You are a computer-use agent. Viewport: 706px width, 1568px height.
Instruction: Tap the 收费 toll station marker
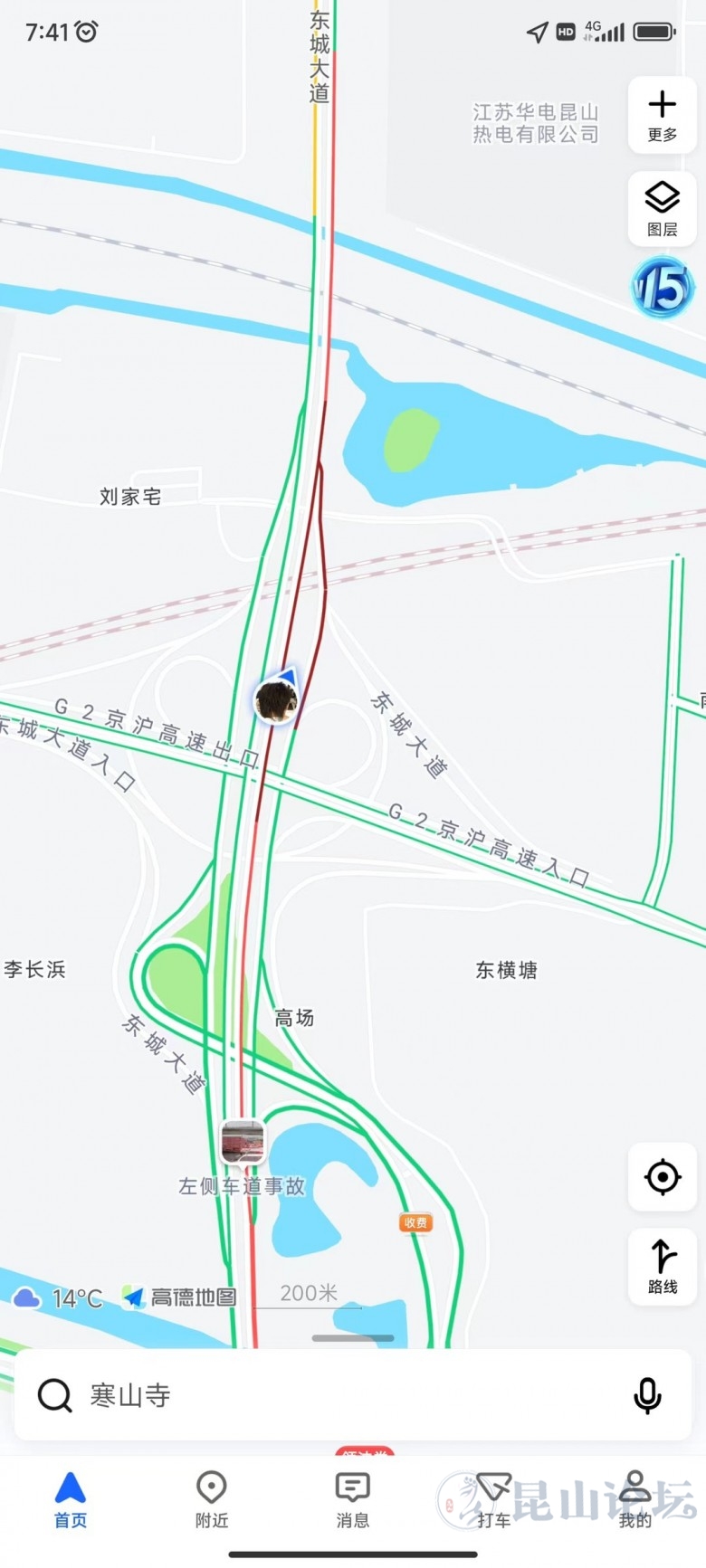(x=416, y=1222)
